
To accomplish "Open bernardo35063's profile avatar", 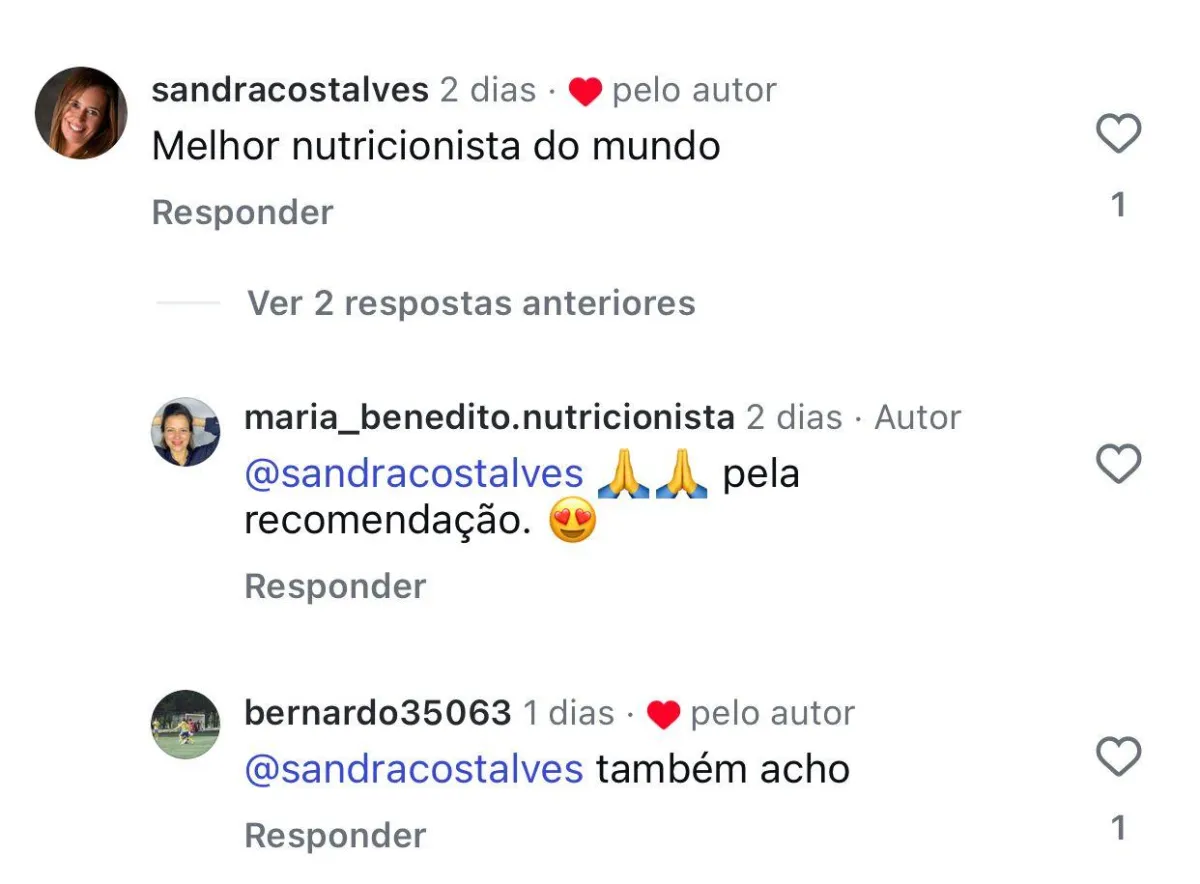I will tap(185, 724).
